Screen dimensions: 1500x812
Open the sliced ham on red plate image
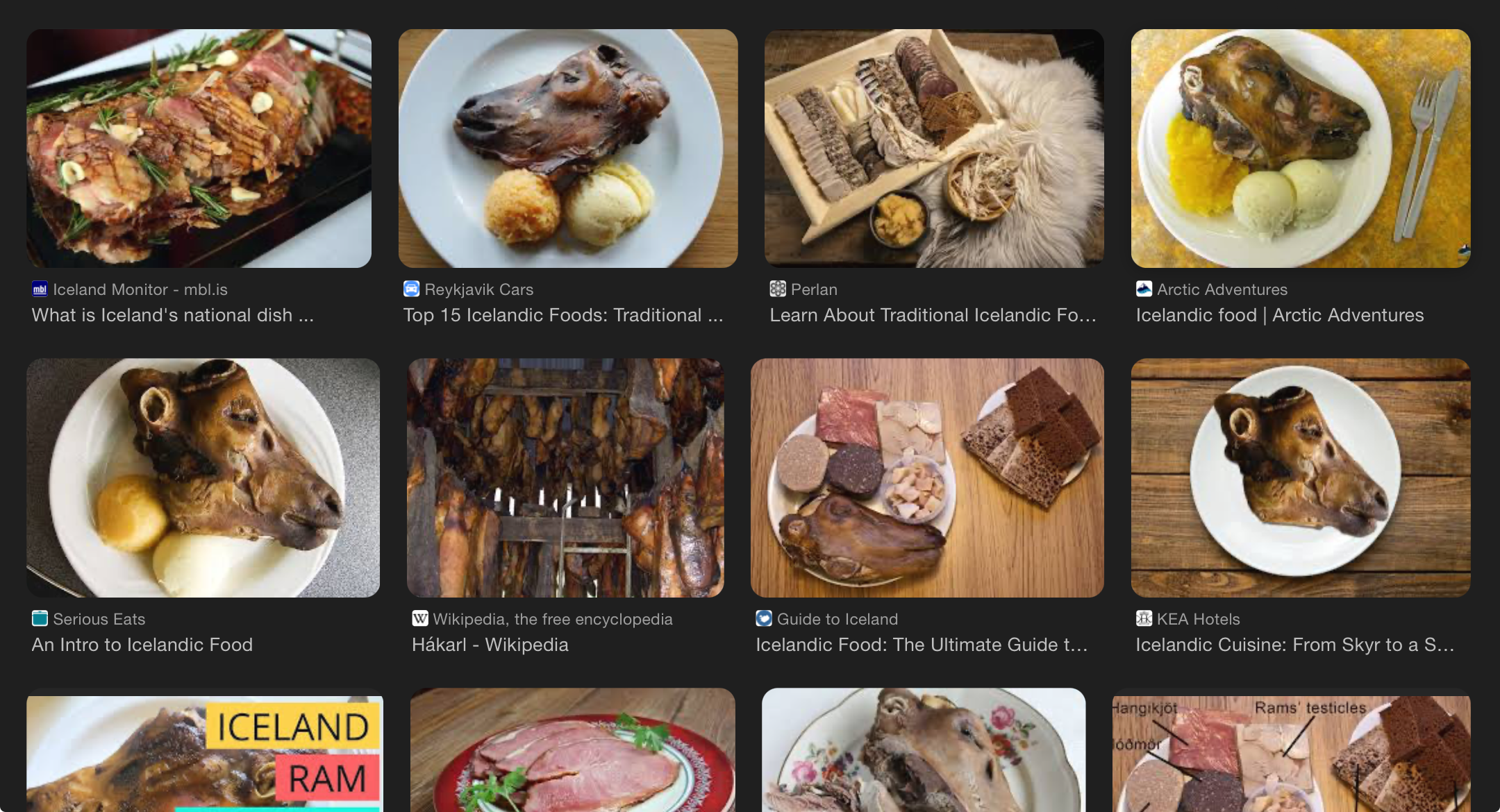(x=572, y=753)
